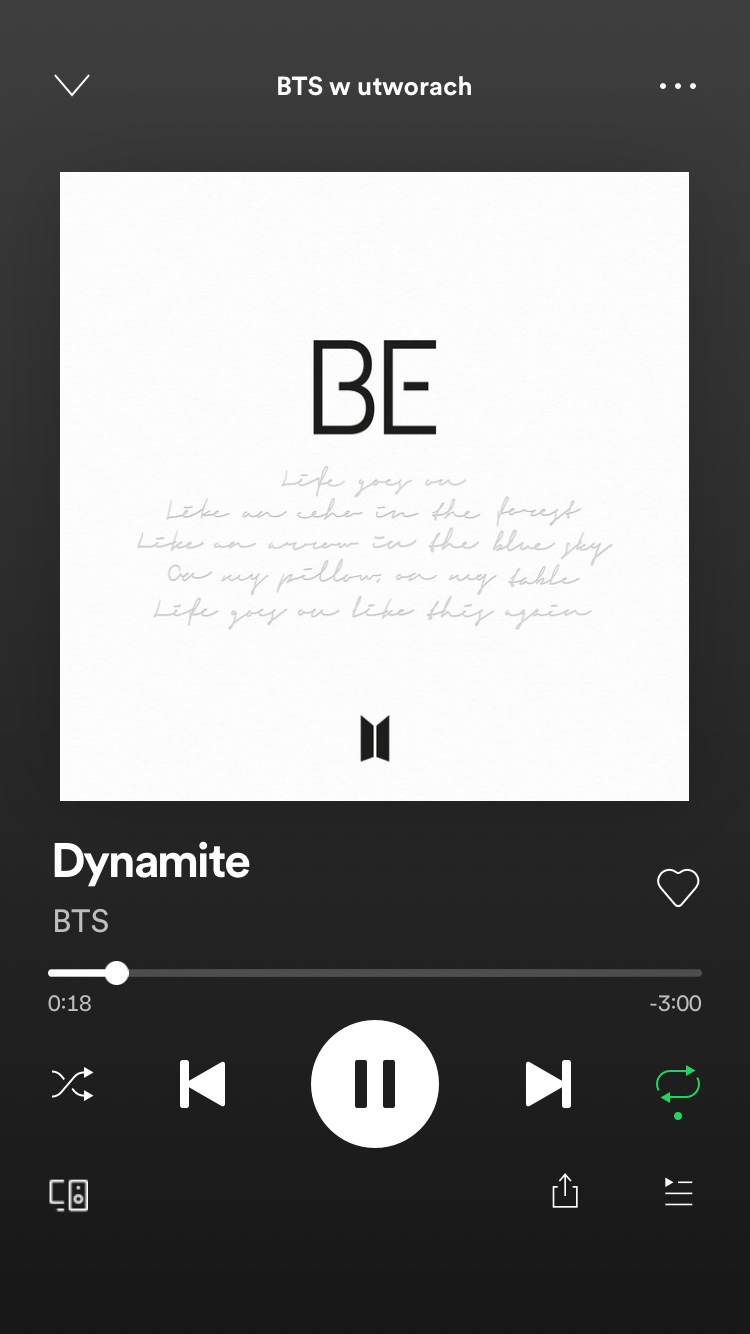Open the play queue
750x1334 pixels.
coord(678,1192)
